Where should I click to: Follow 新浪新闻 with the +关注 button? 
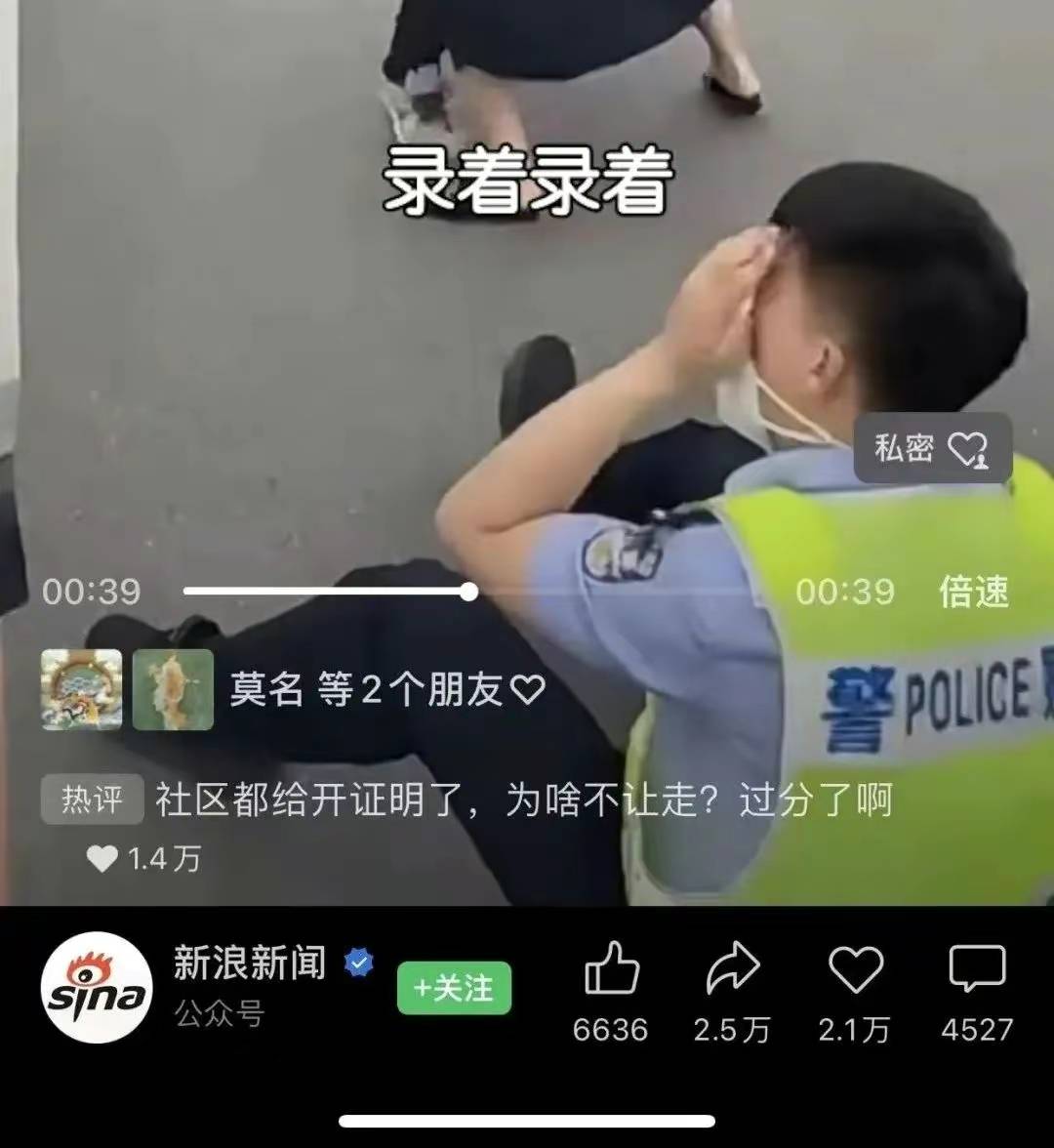pos(454,988)
